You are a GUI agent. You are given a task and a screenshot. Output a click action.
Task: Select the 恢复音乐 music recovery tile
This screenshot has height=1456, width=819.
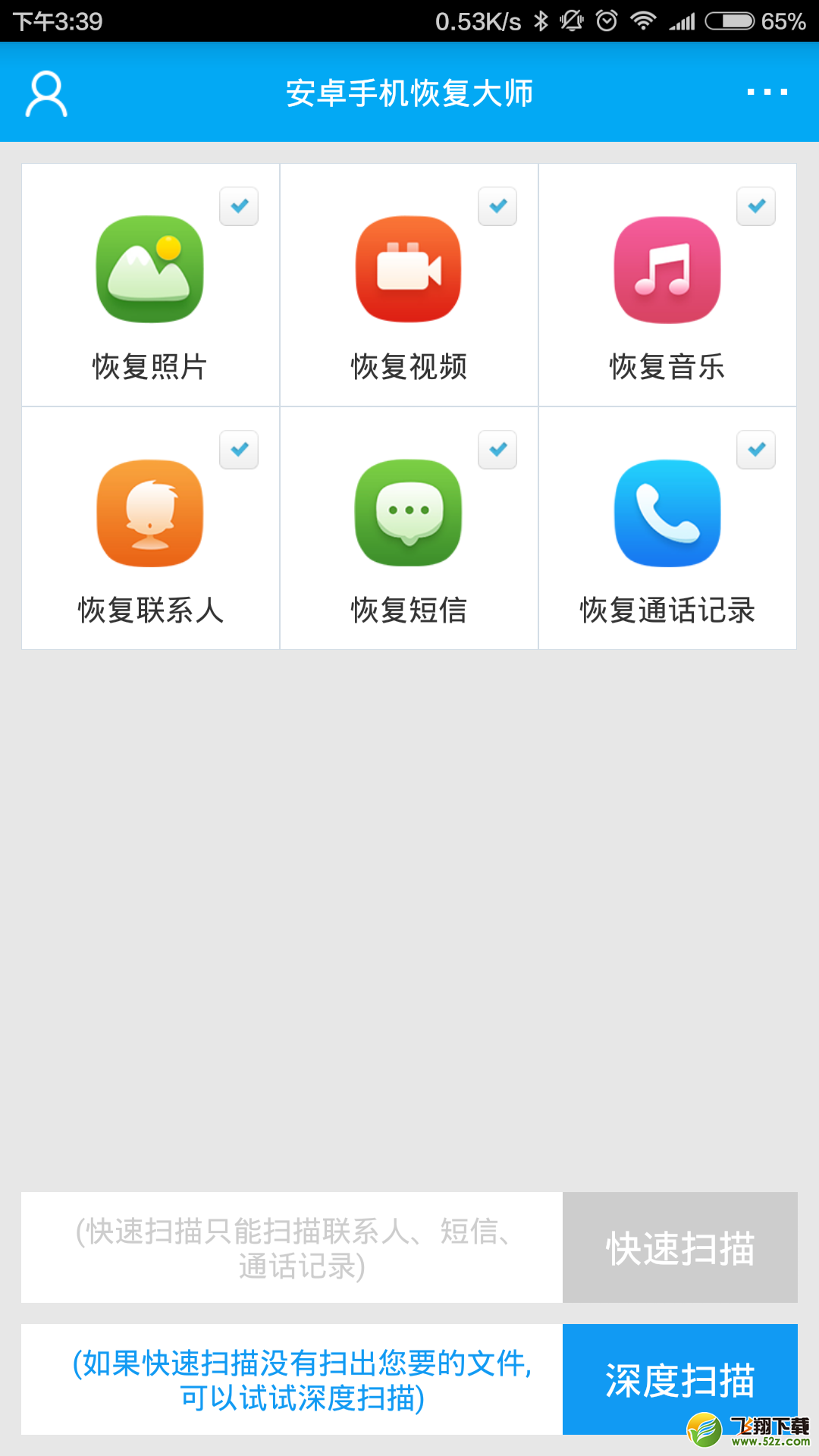[667, 285]
